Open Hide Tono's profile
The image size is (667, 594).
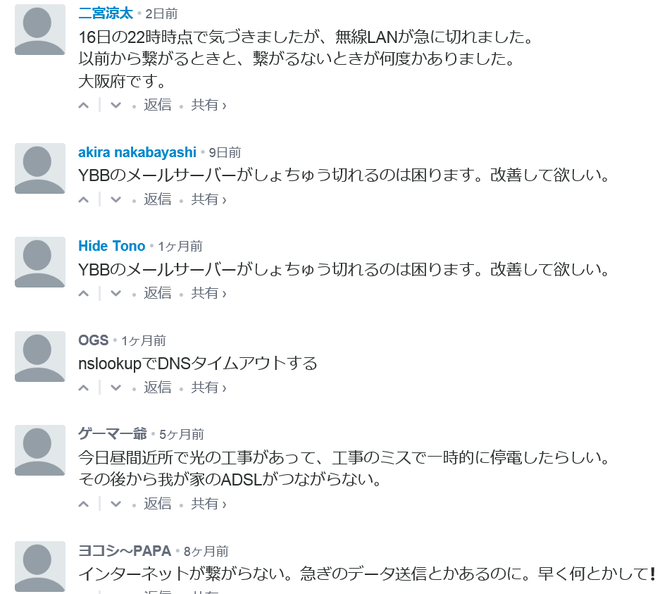(111, 246)
